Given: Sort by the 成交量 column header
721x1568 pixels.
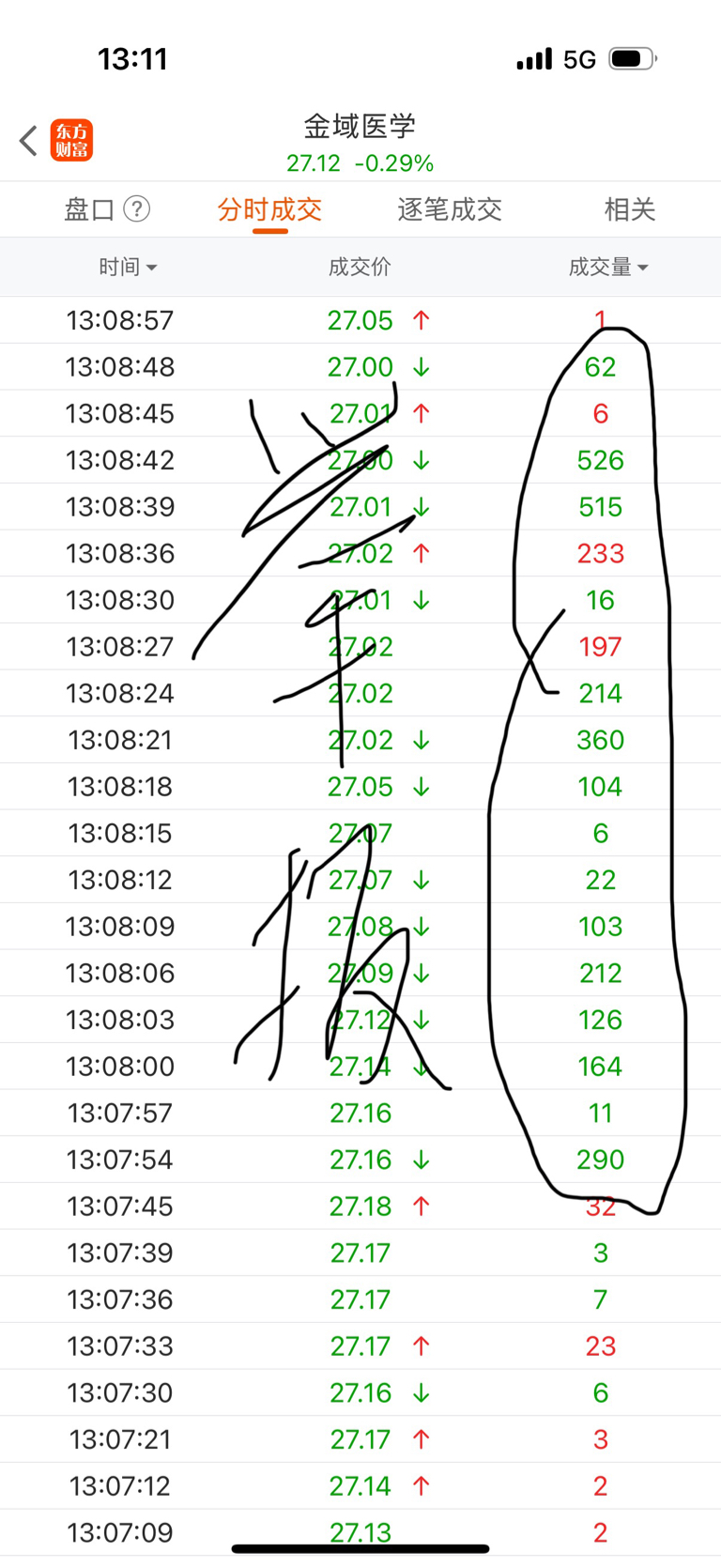Looking at the screenshot, I should coord(608,268).
